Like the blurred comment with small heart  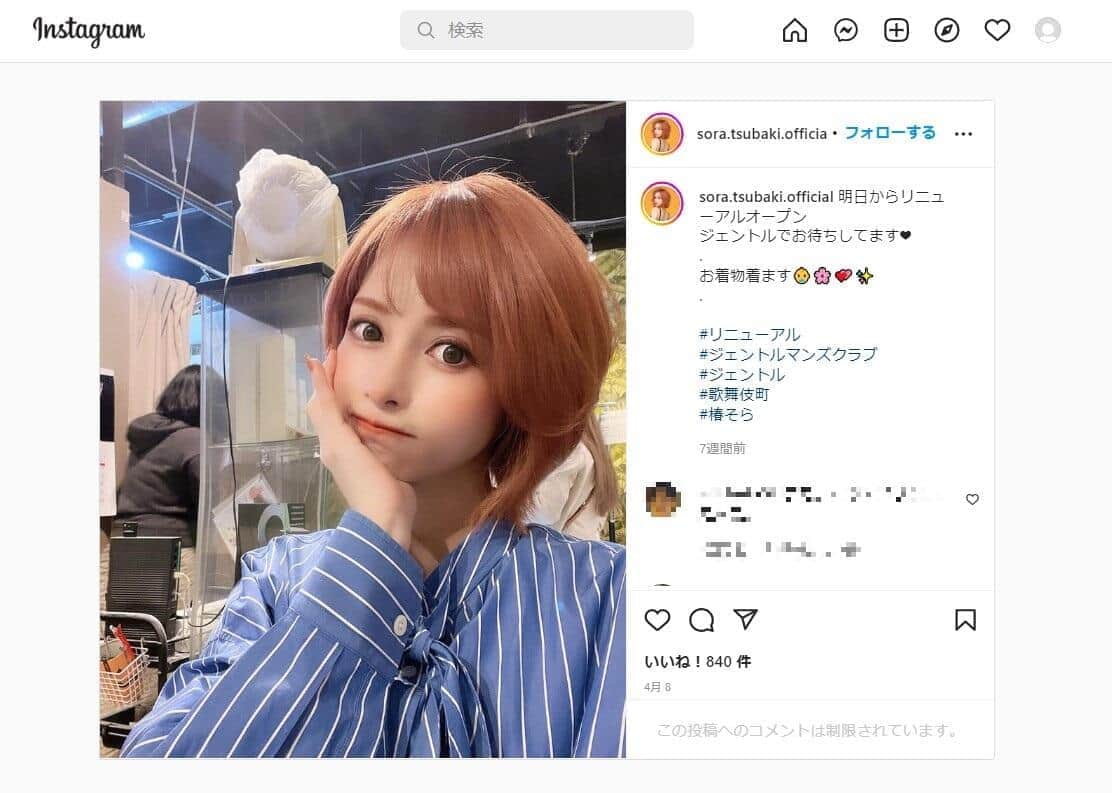972,499
